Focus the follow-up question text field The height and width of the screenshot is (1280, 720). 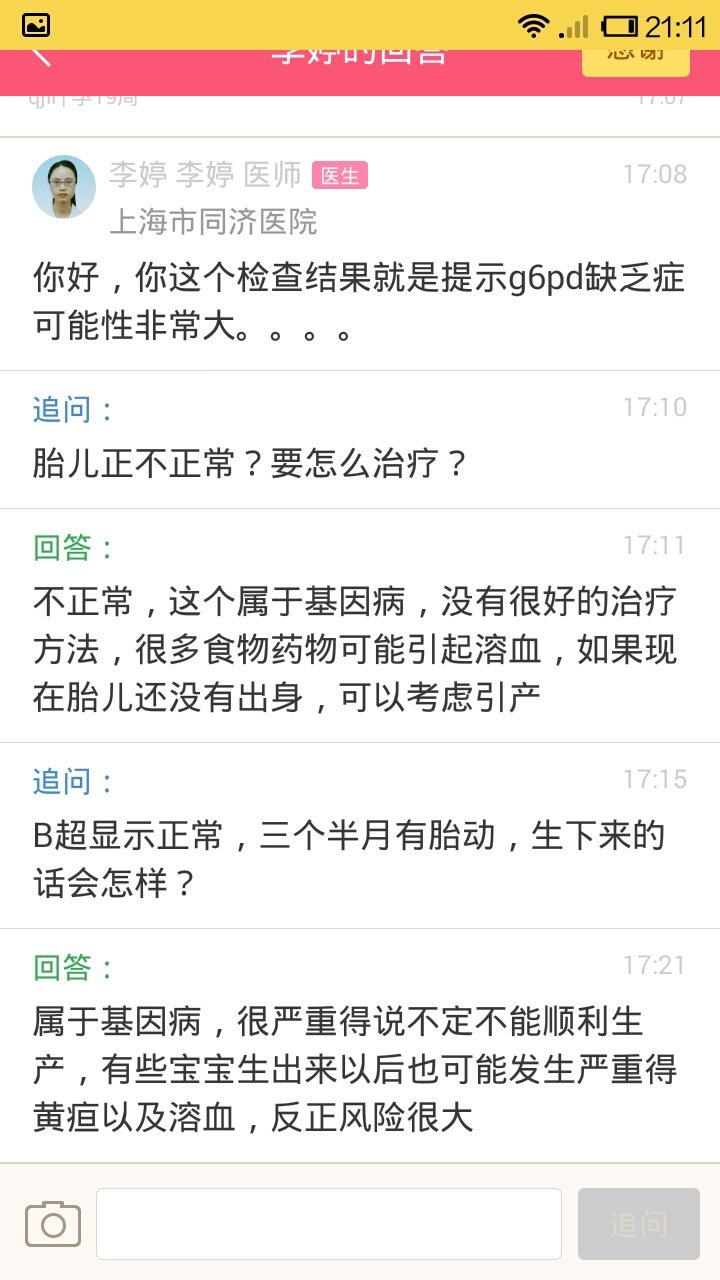point(329,1223)
